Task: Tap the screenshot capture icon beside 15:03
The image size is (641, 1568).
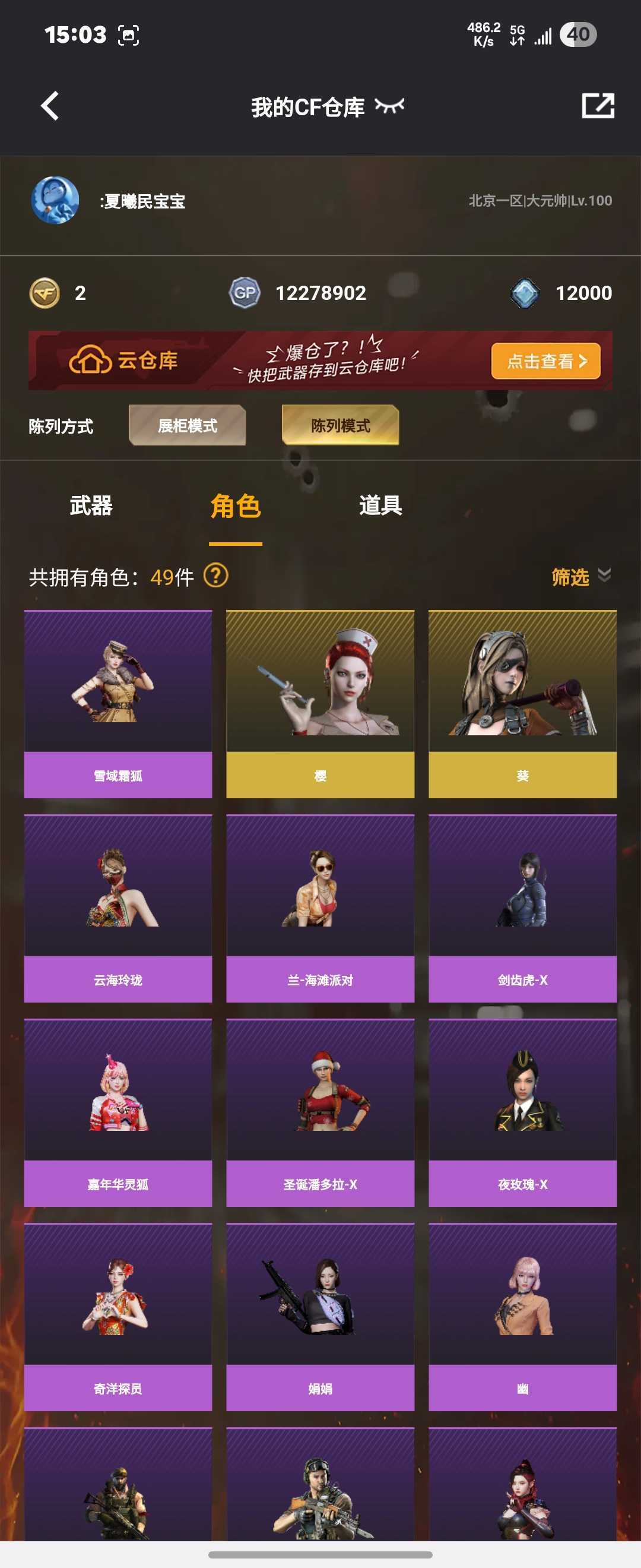Action: (x=129, y=35)
